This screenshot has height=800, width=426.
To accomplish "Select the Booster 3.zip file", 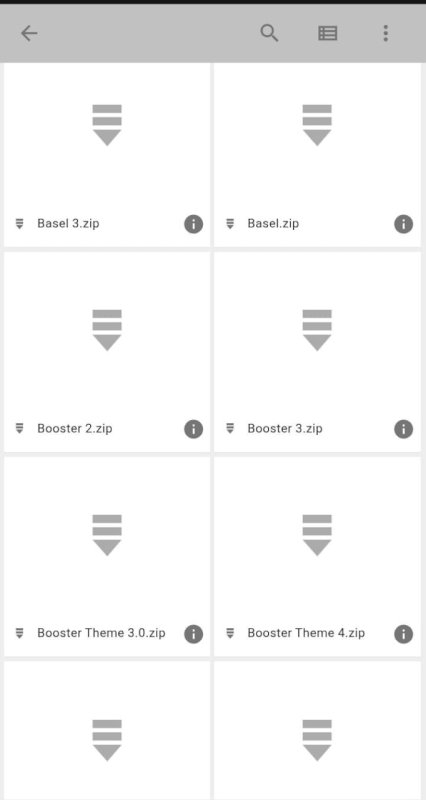I will [317, 352].
